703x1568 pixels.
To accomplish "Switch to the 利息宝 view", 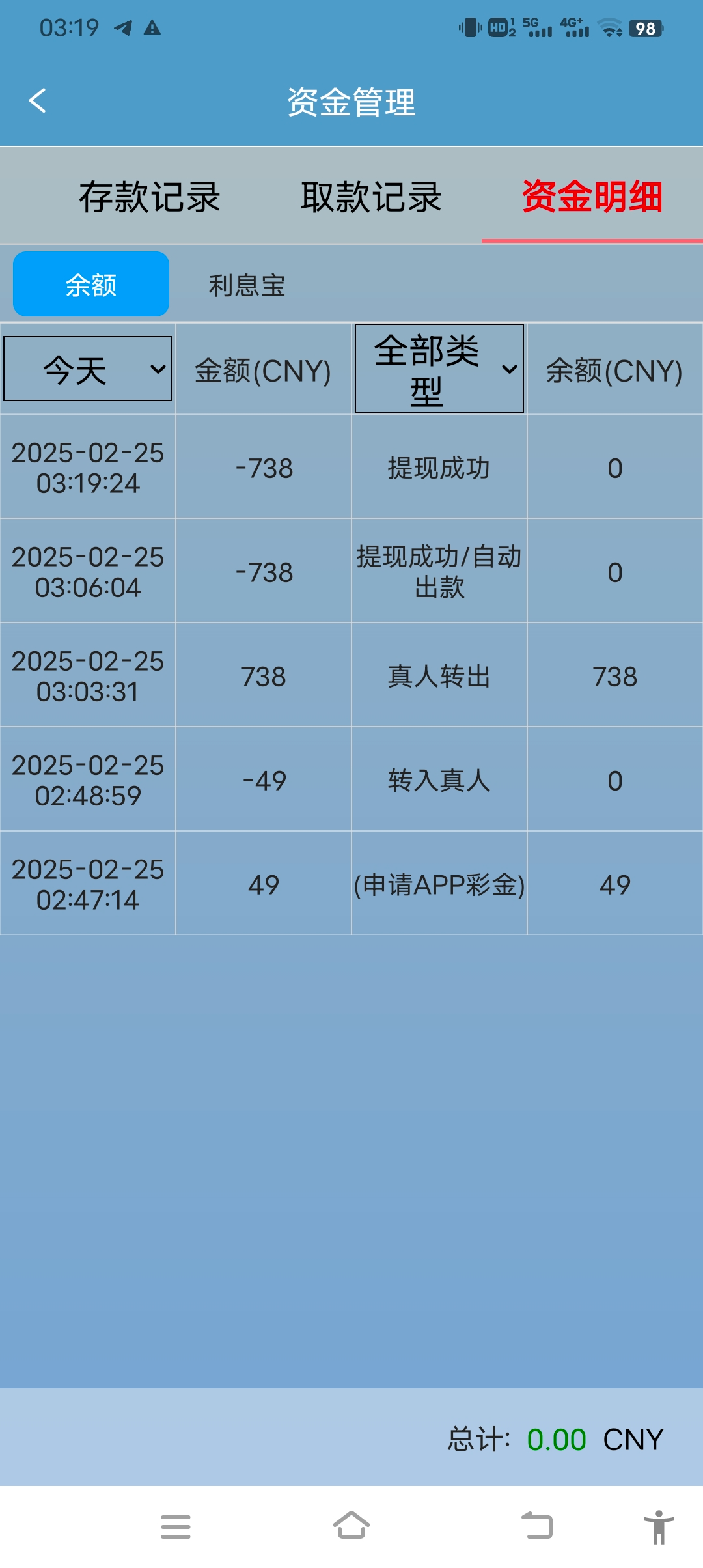I will pos(246,285).
